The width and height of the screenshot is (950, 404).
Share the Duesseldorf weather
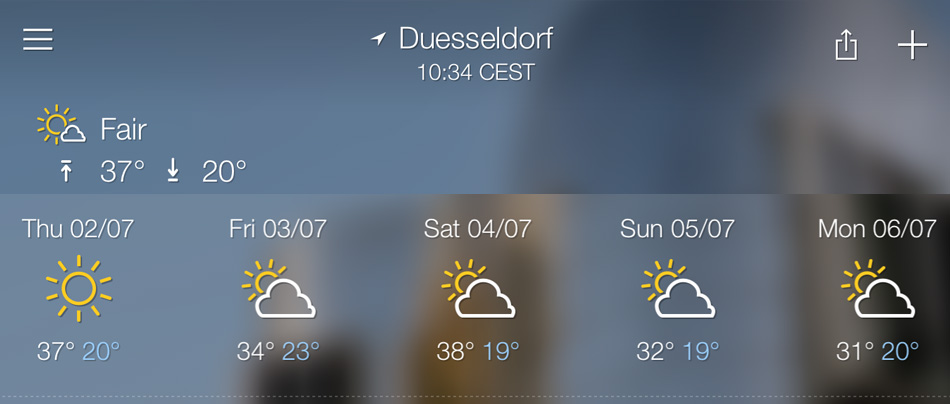tap(846, 45)
